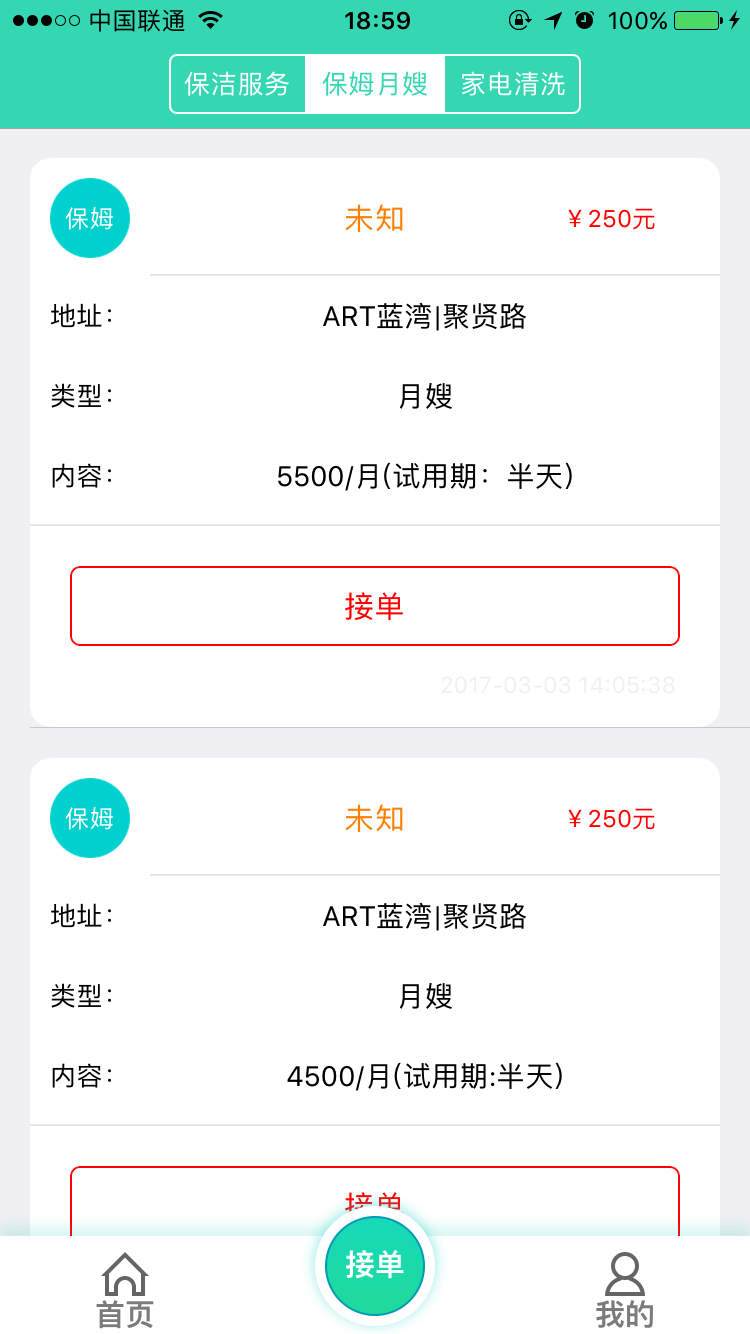This screenshot has width=750, height=1334.
Task: Tap the 未知 status label on first card
Action: click(375, 217)
